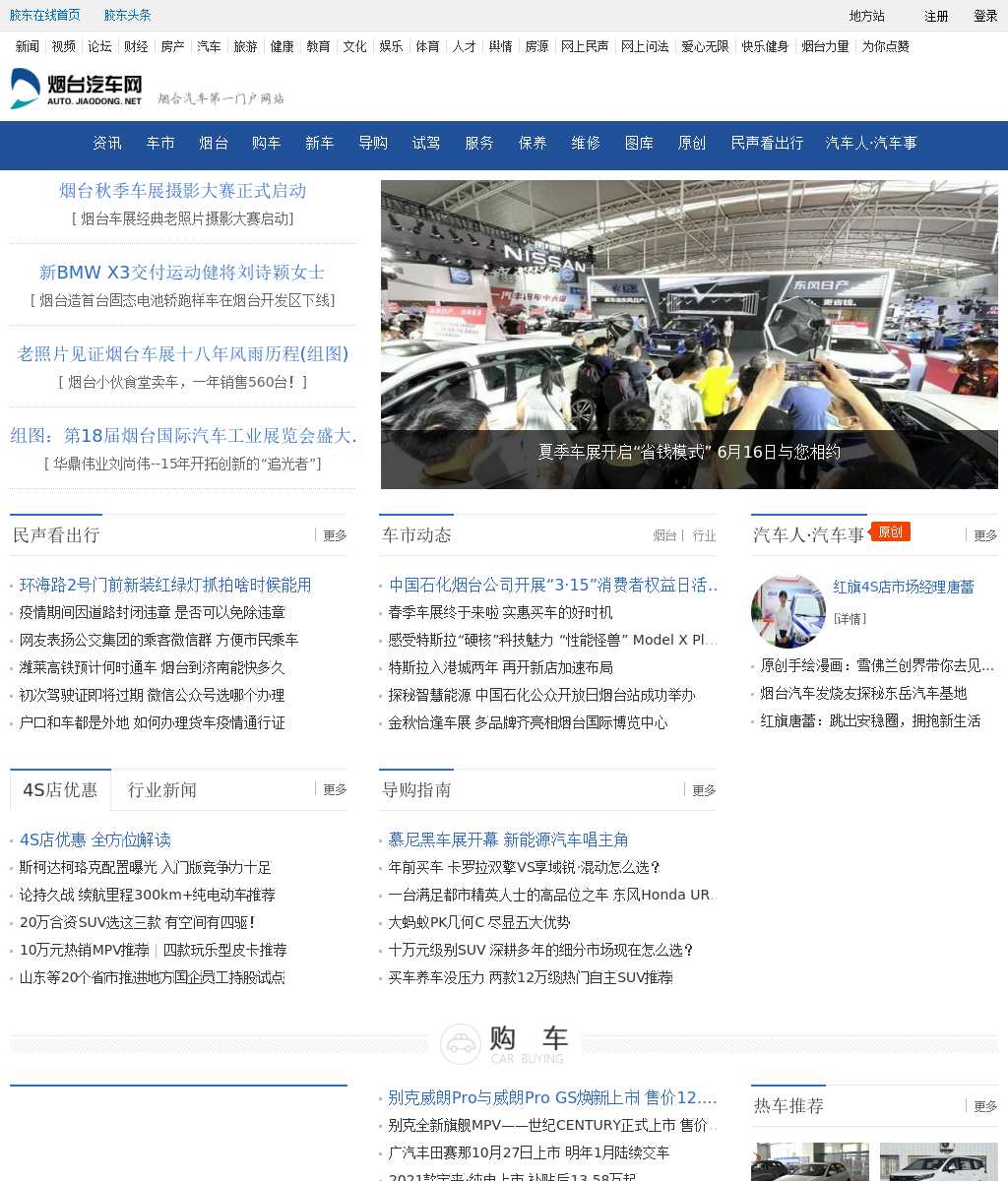Screen dimensions: 1008x1181
Task: Select the 行业 filter in 车市动态
Action: 704,535
